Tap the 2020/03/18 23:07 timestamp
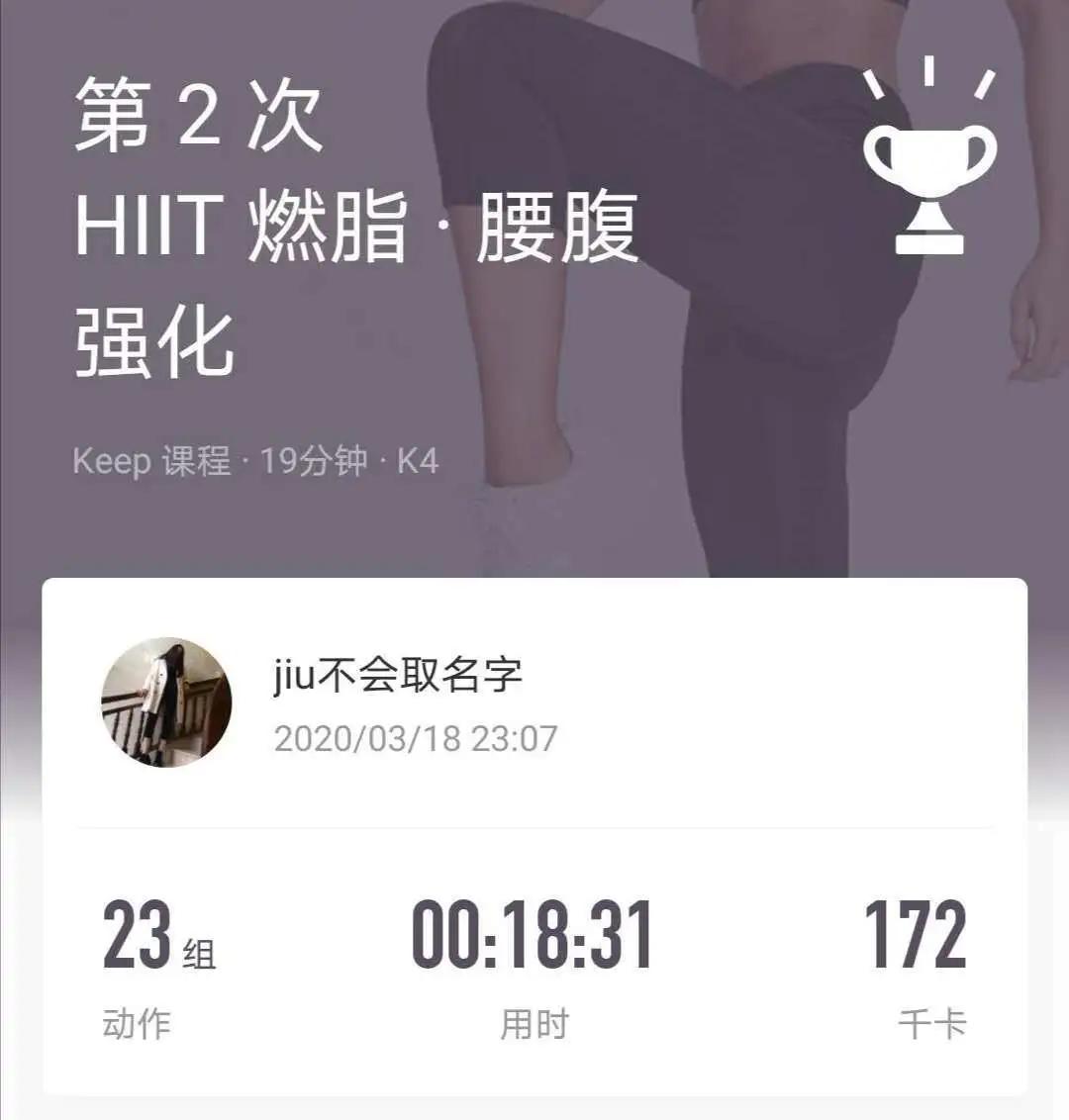Screen dimensions: 1069x1120 click(416, 736)
